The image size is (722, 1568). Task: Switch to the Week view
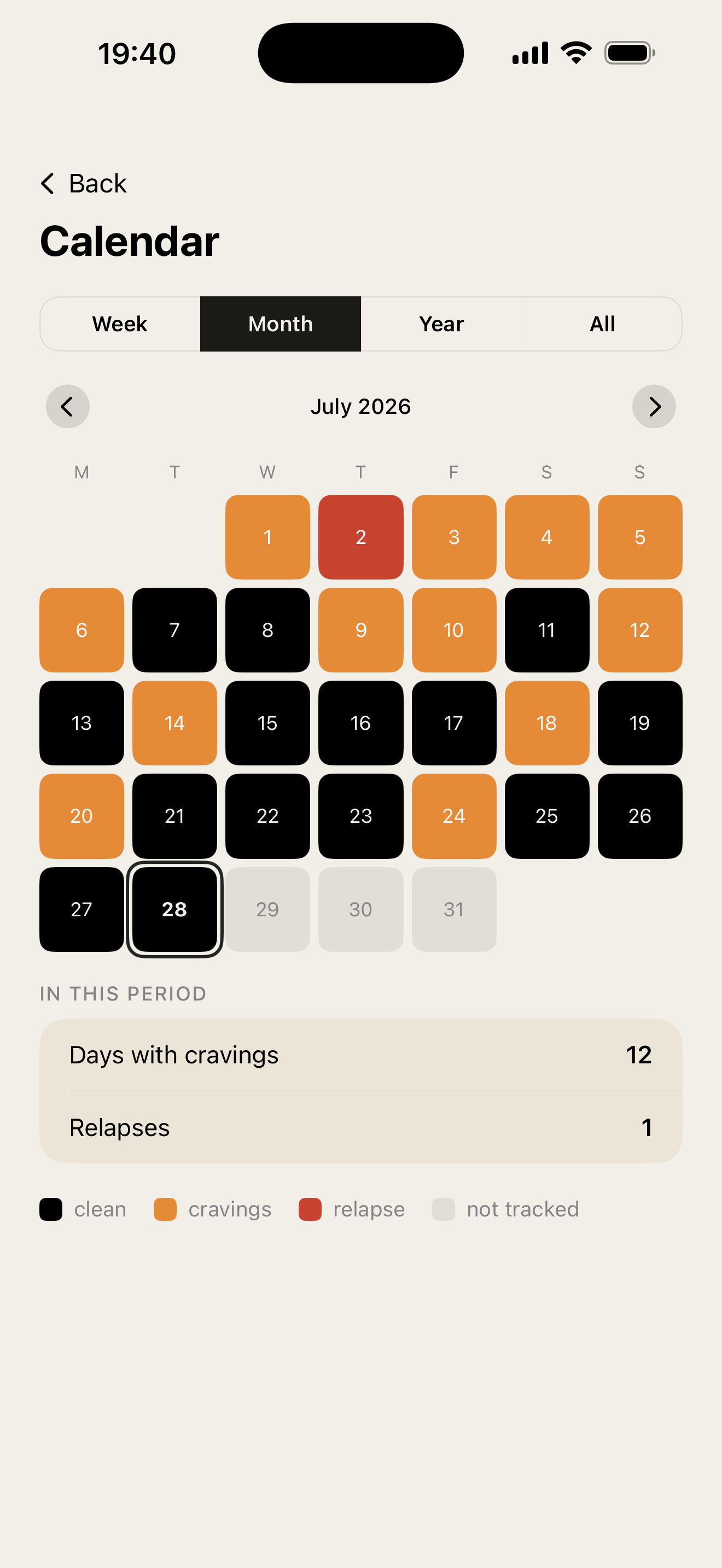tap(120, 324)
